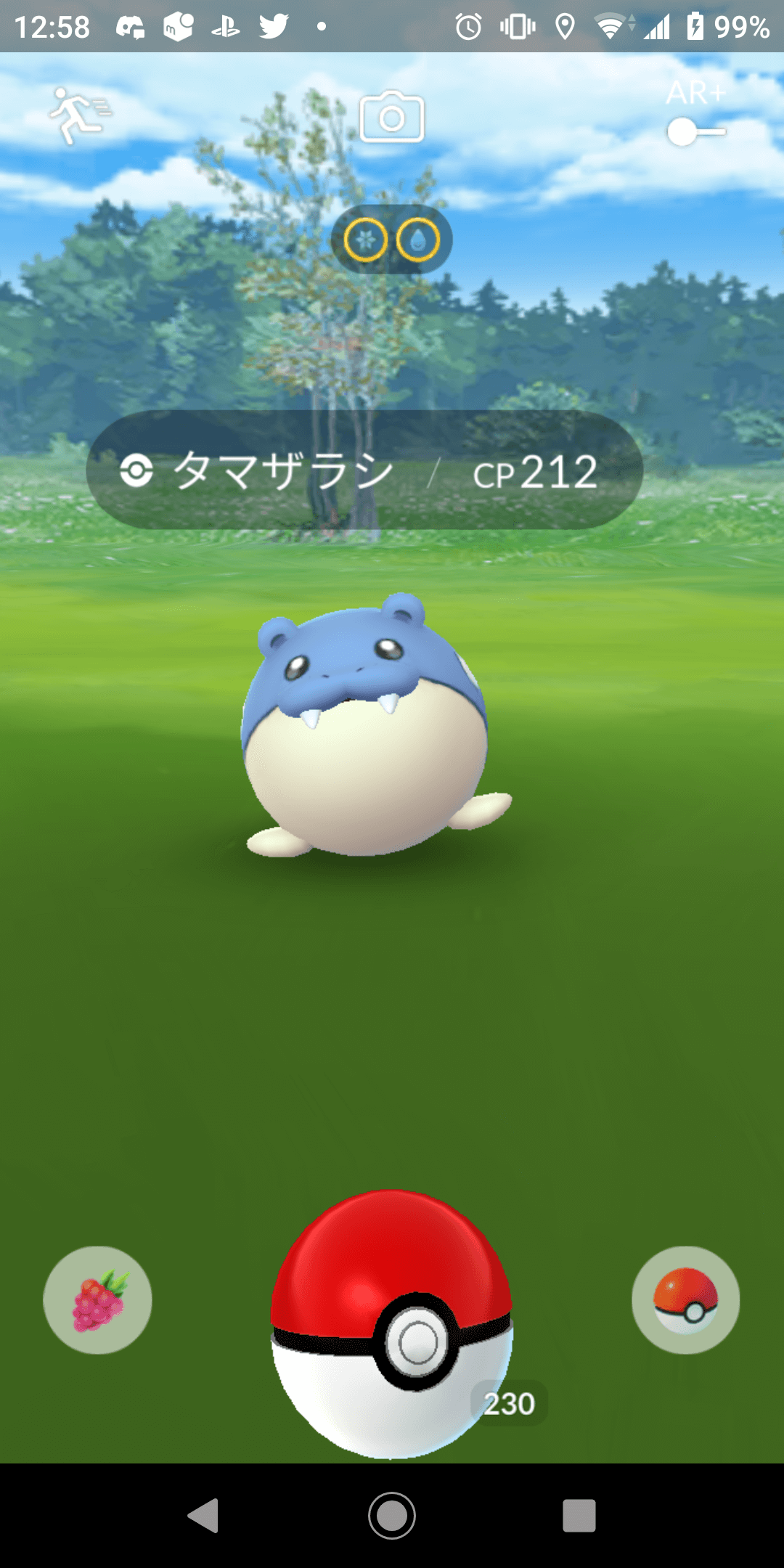Go to the Android home screen
This screenshot has height=1568, width=784.
coord(392,1515)
